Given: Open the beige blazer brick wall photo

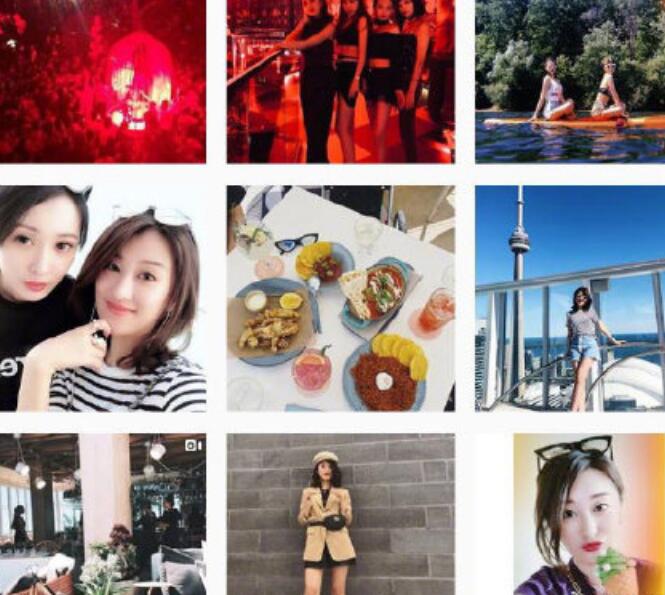Looking at the screenshot, I should coord(340,514).
